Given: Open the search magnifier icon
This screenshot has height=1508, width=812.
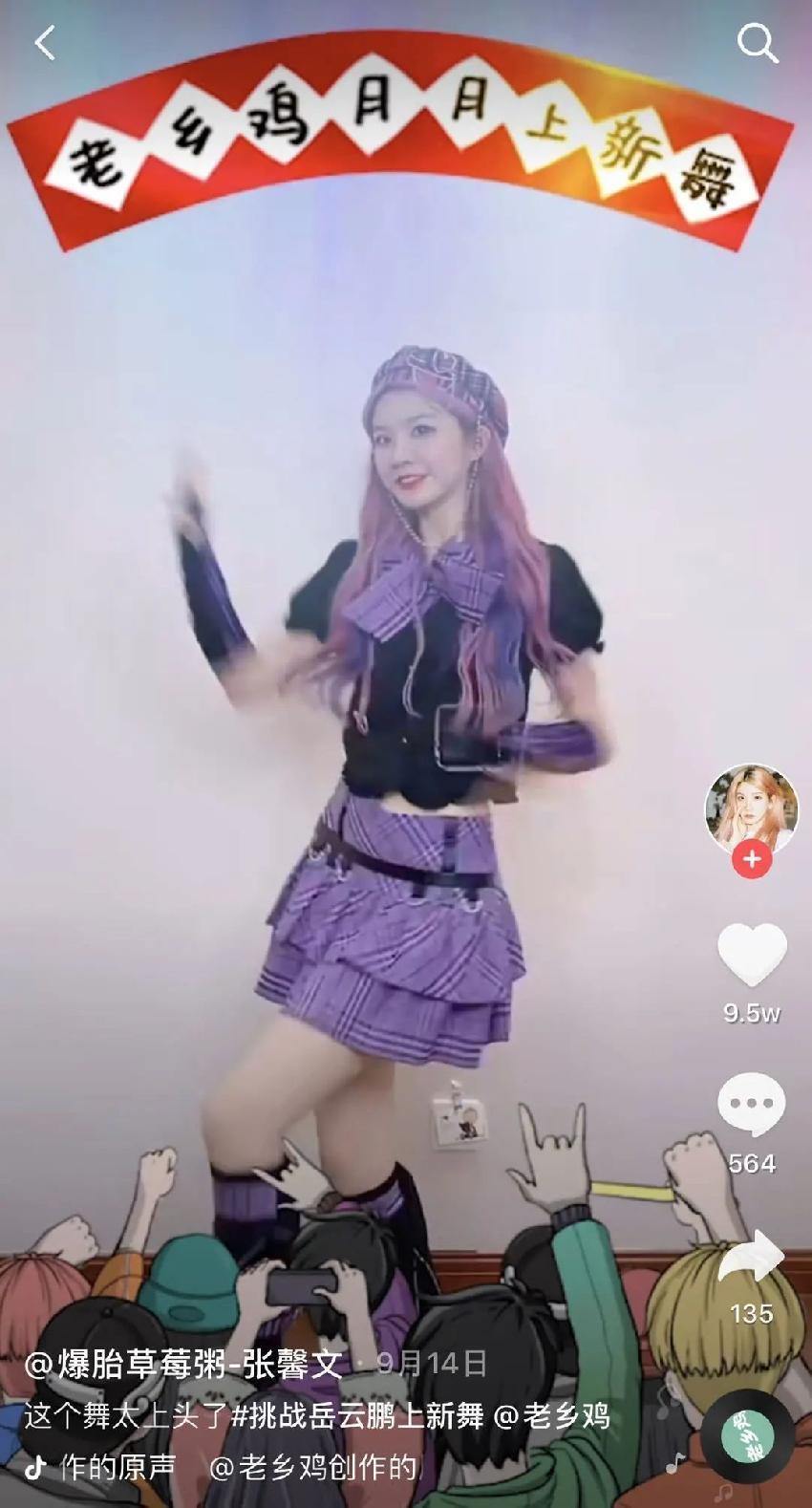Looking at the screenshot, I should (x=758, y=43).
